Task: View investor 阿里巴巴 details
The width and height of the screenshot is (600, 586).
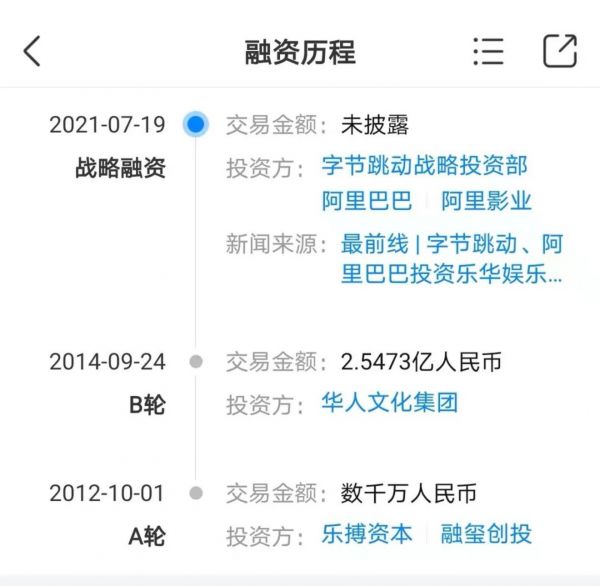Action: (x=367, y=200)
